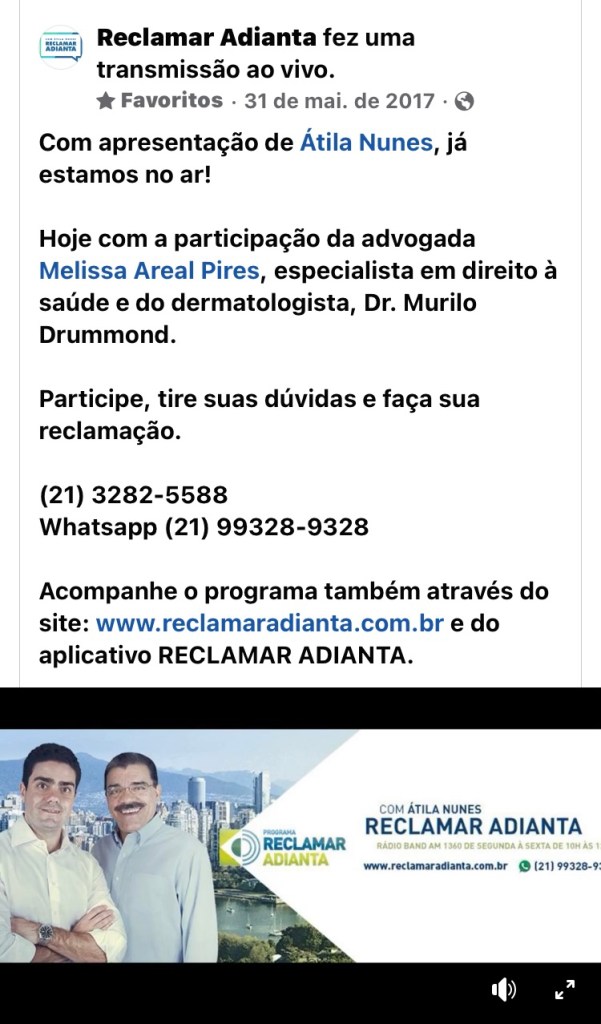The image size is (601, 1024).
Task: Open Átila Nunes profile link
Action: [366, 143]
